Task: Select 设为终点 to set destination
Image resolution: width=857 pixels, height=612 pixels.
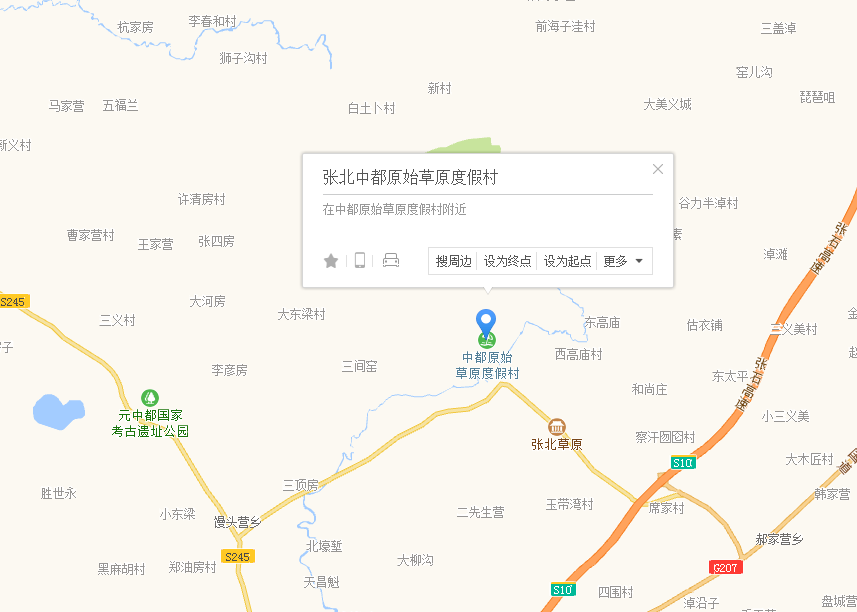Action: click(x=508, y=261)
